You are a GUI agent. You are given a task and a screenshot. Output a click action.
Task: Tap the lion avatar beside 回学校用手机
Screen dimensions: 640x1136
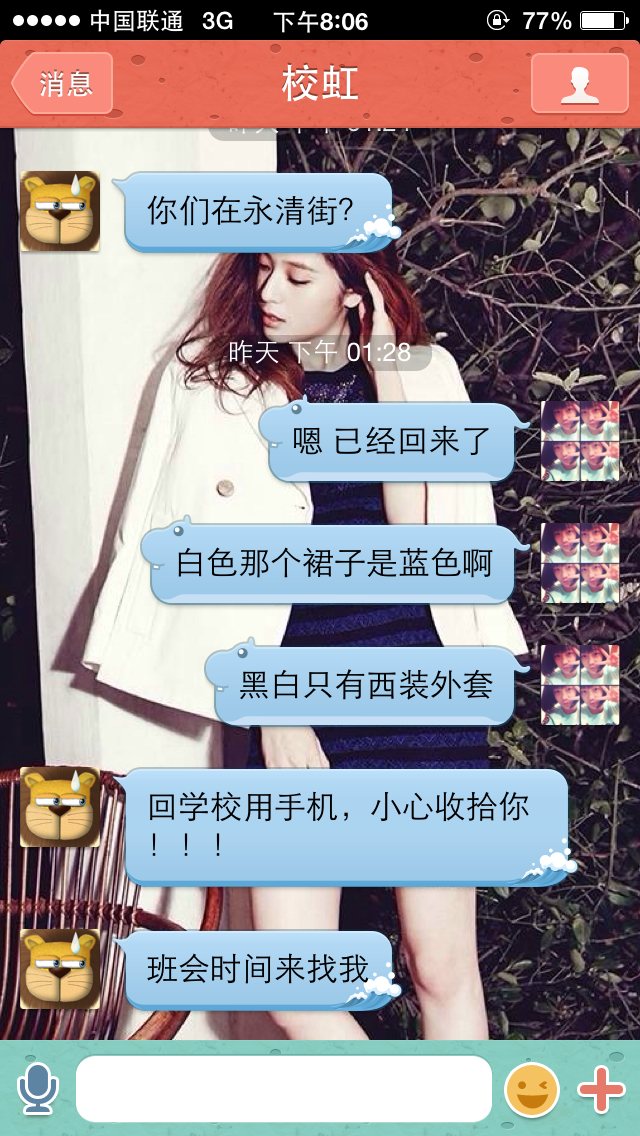[x=60, y=807]
